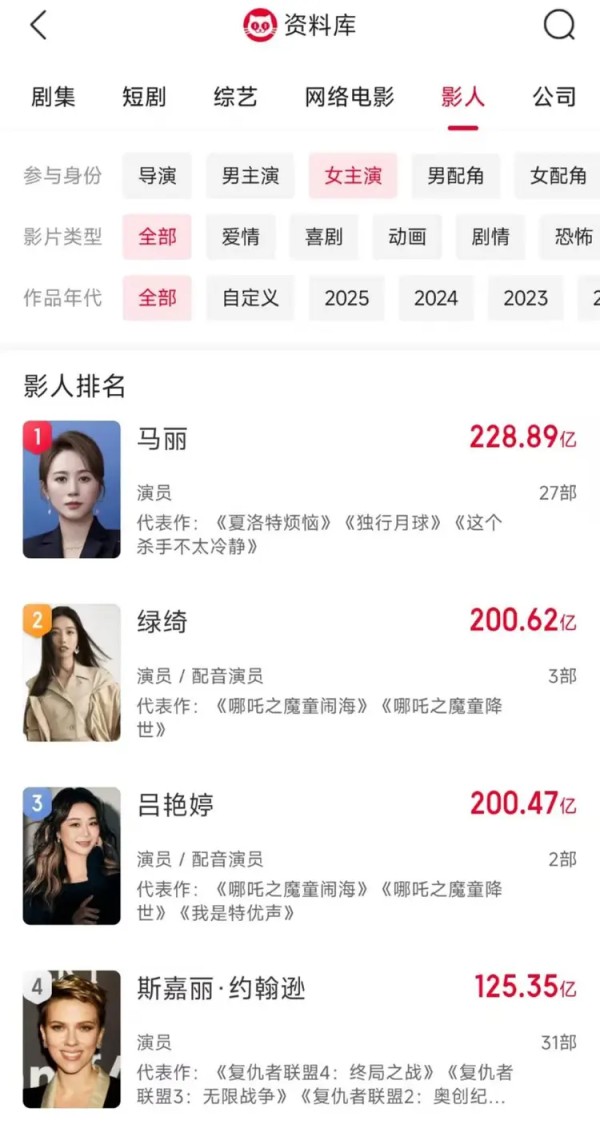The height and width of the screenshot is (1132, 600).
Task: Switch to the 短剧 tab
Action: 144,97
